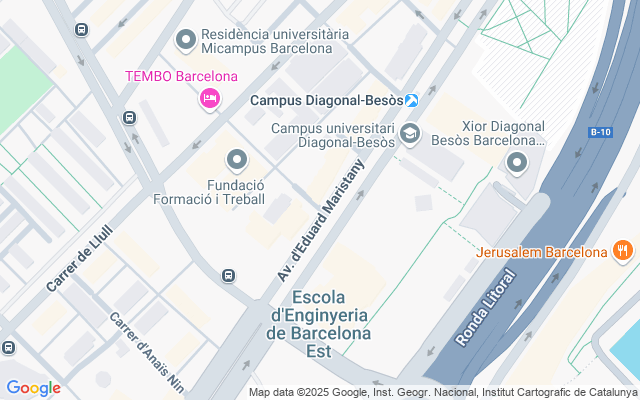The width and height of the screenshot is (640, 400).
Task: Select the TEMBO Barcelona hotel marker
Action: tap(210, 98)
